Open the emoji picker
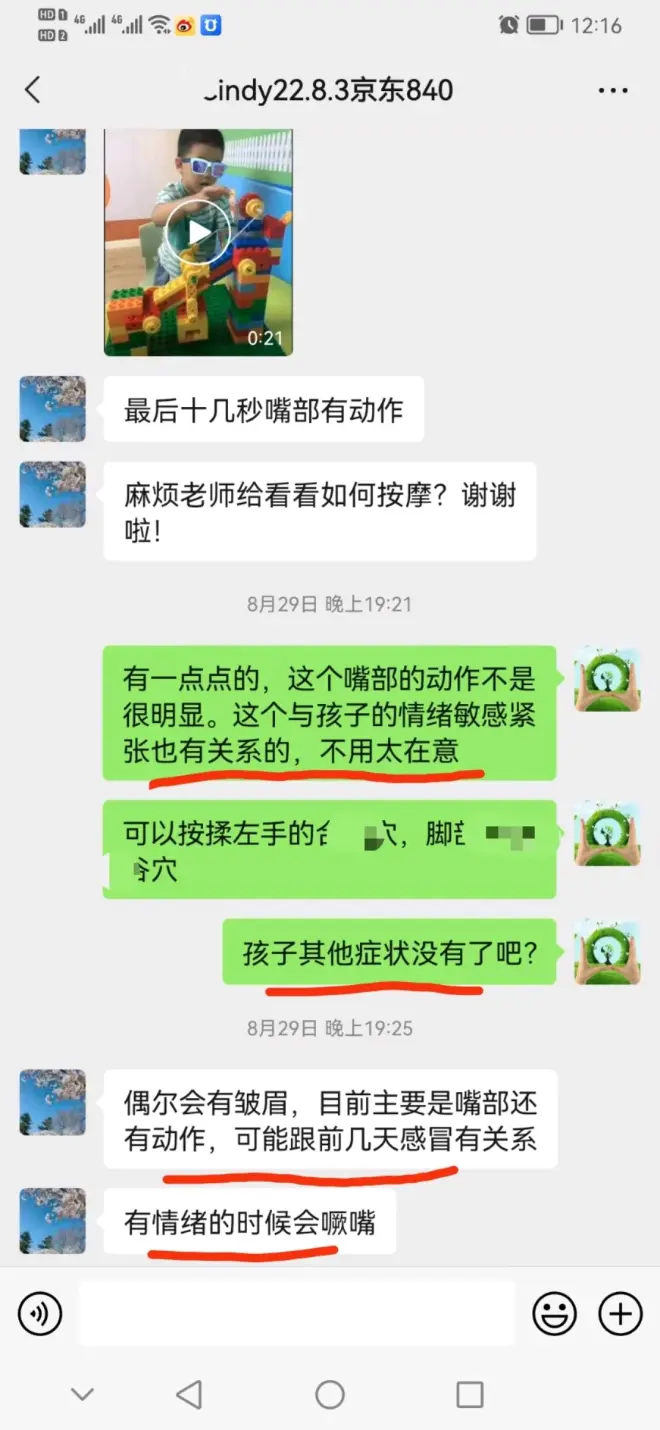 (553, 1313)
